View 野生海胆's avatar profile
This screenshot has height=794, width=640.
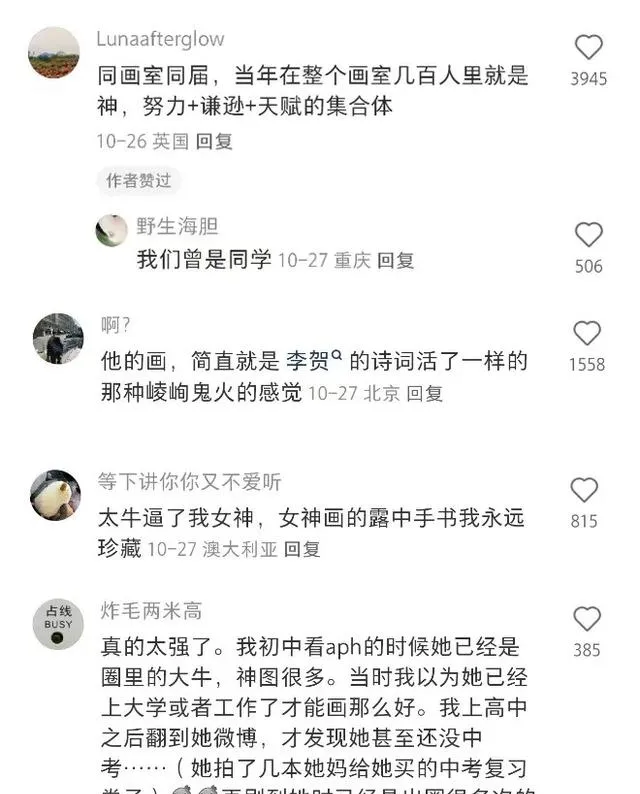click(x=112, y=231)
